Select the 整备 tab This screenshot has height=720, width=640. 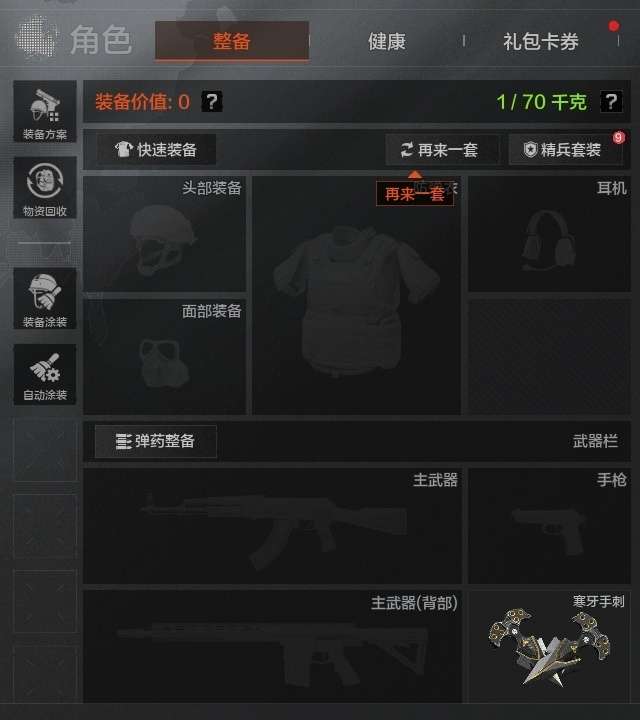232,42
